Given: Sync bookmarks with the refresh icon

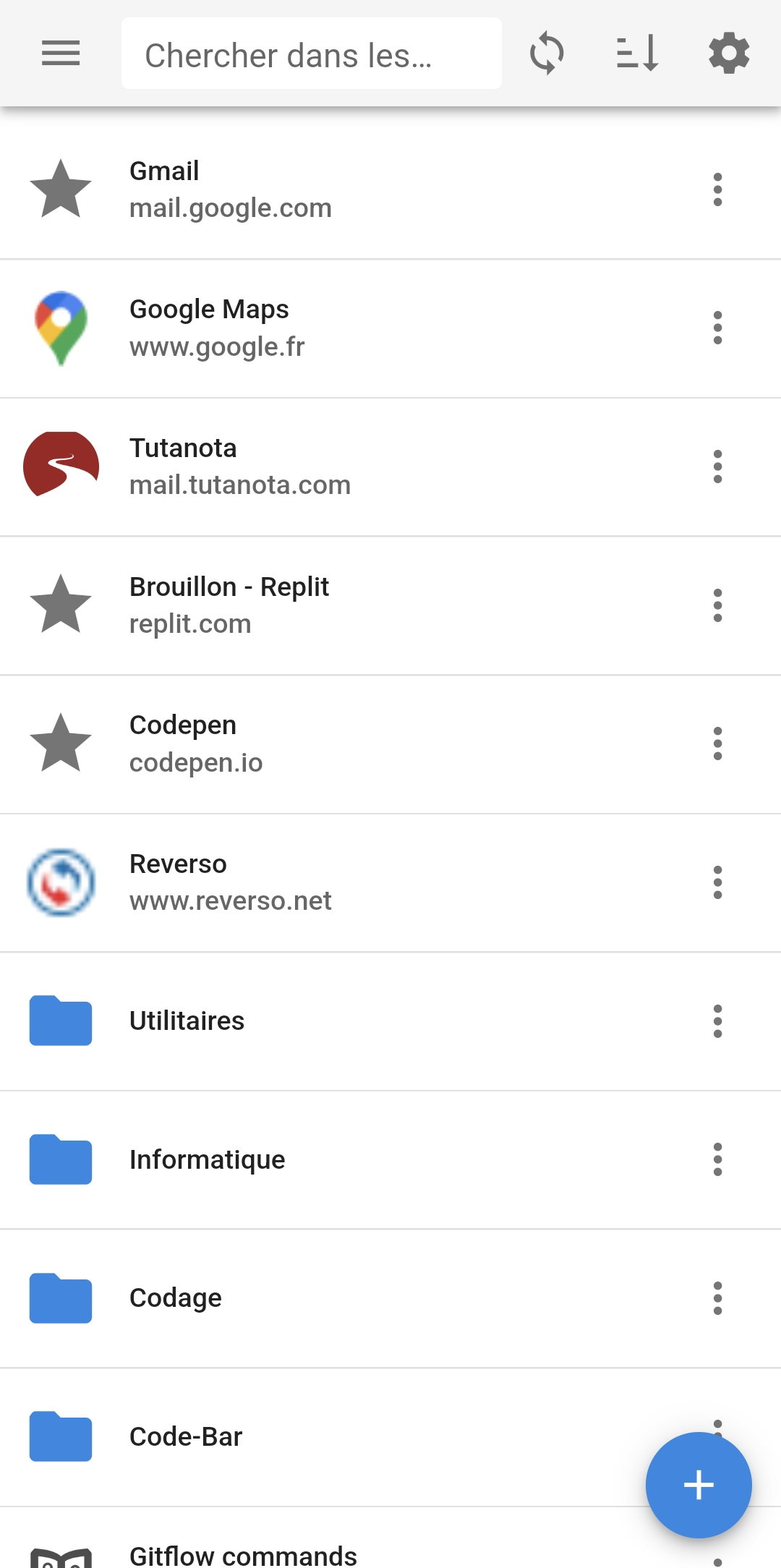Looking at the screenshot, I should [x=547, y=54].
